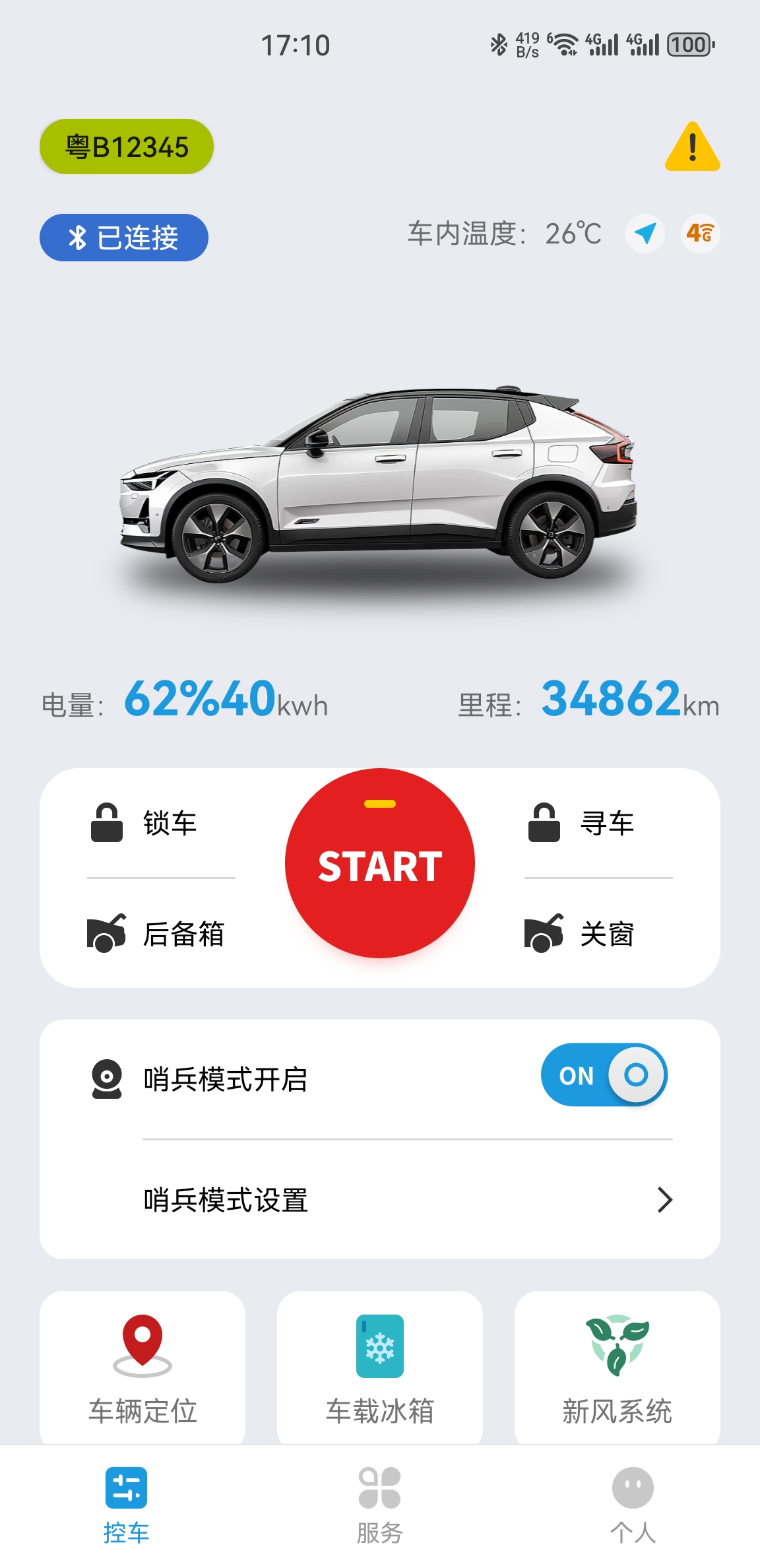
Task: Tap the 新风系统 fresh air leaf icon
Action: [x=618, y=1346]
